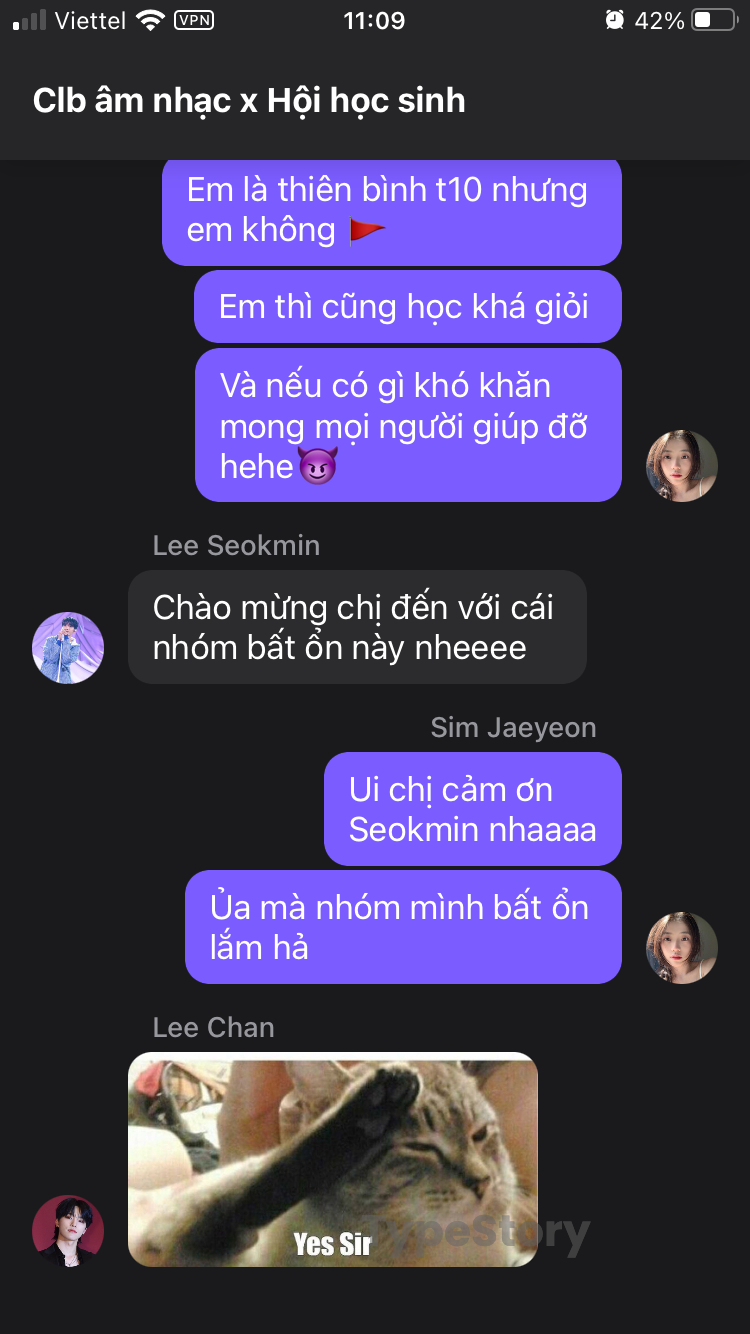Viewport: 750px width, 1334px height.
Task: Tap Lee Chan's profile avatar
Action: tap(68, 1232)
